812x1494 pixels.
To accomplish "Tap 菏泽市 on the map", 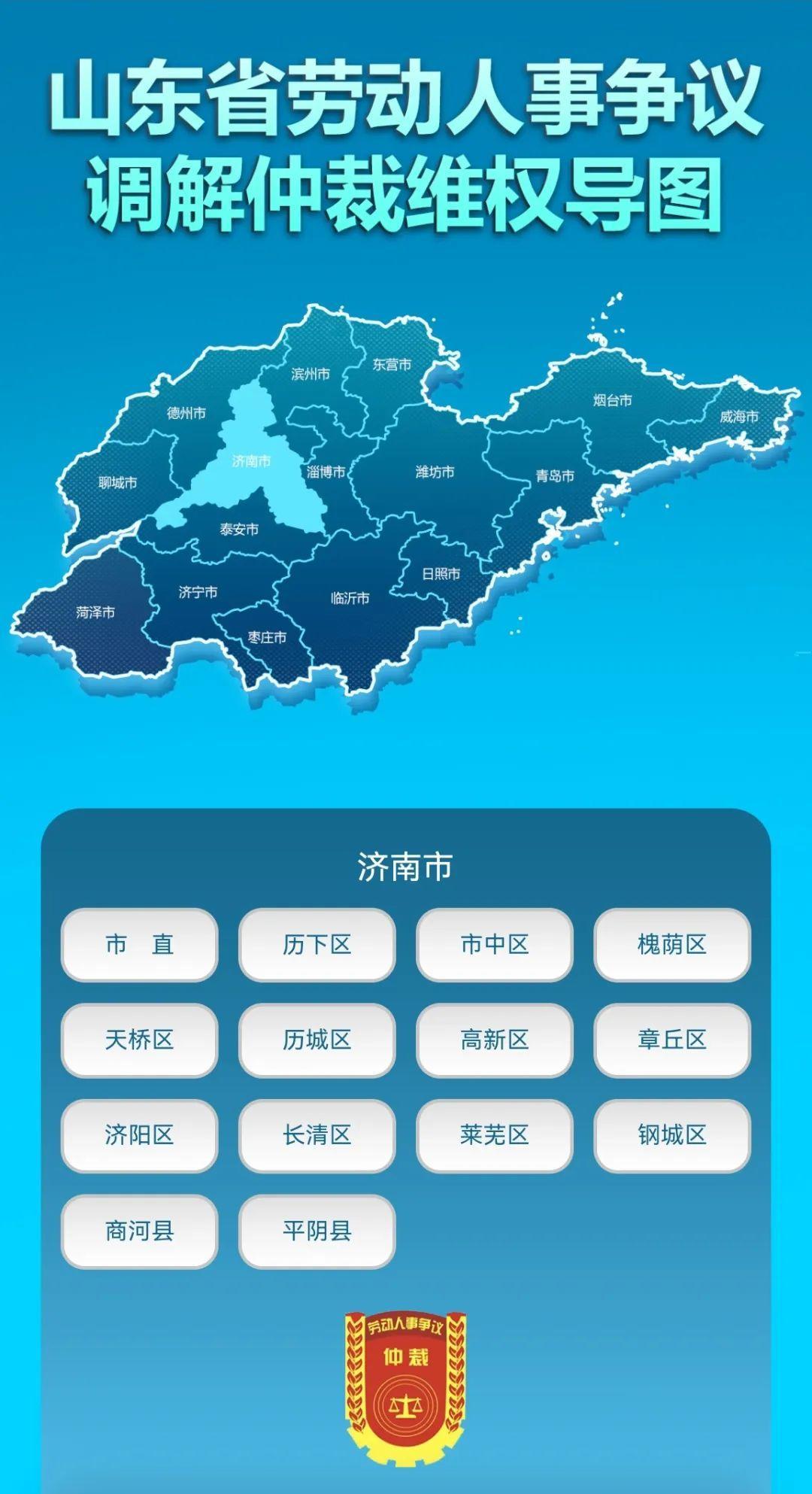I will point(95,613).
